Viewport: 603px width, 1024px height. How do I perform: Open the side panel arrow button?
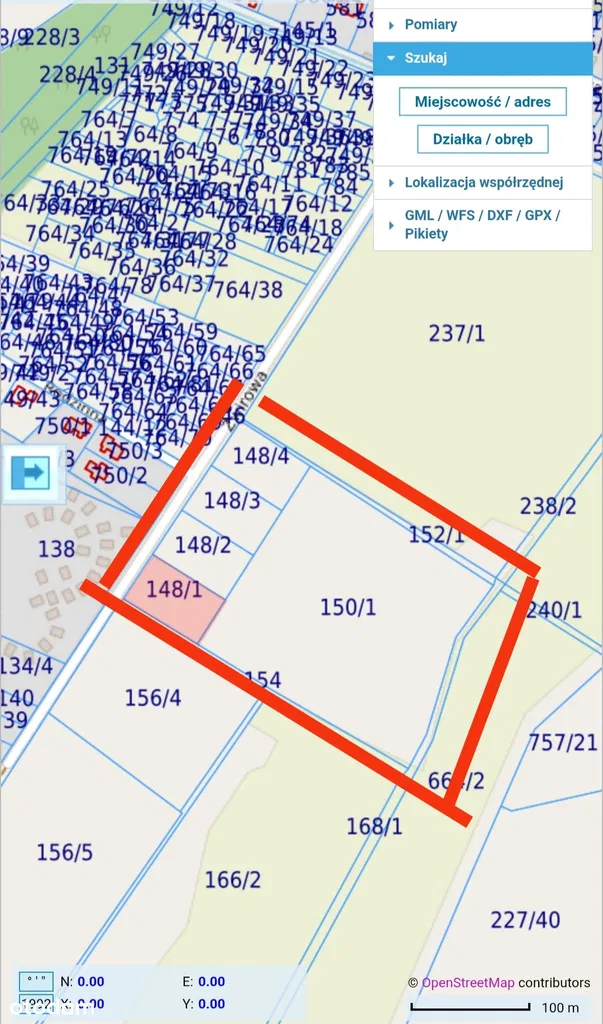coord(31,473)
